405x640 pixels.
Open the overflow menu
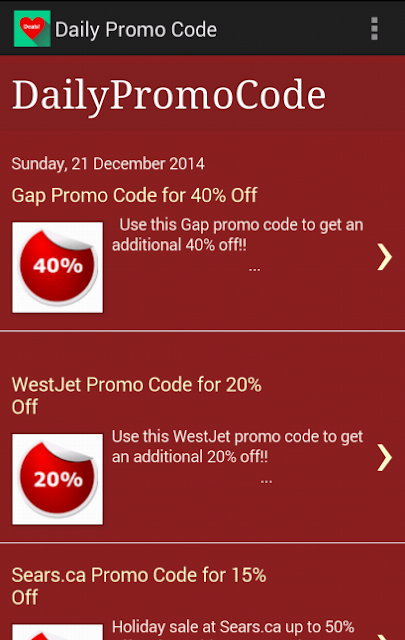pos(374,29)
